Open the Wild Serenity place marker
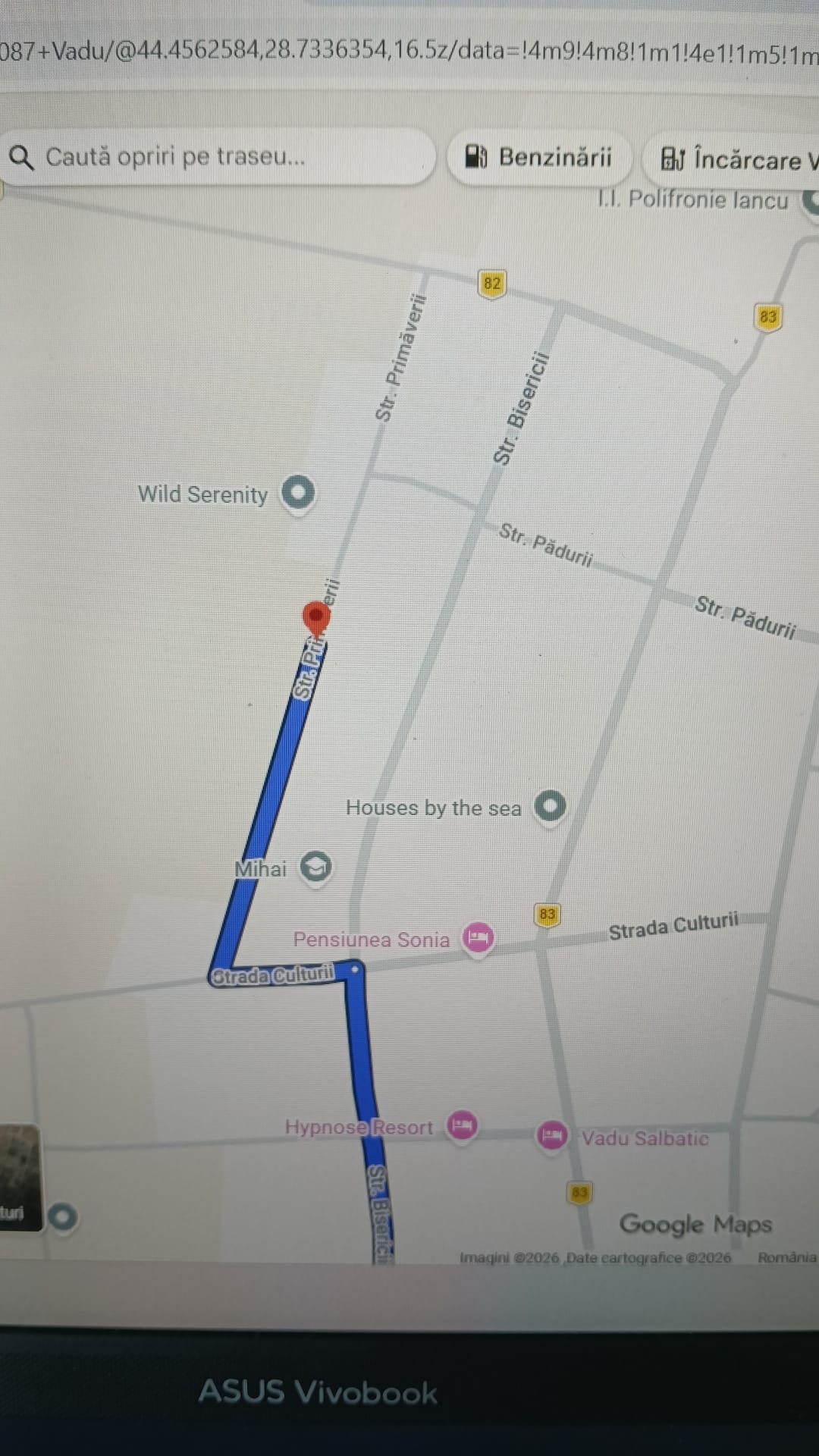The image size is (819, 1456). pos(297,493)
